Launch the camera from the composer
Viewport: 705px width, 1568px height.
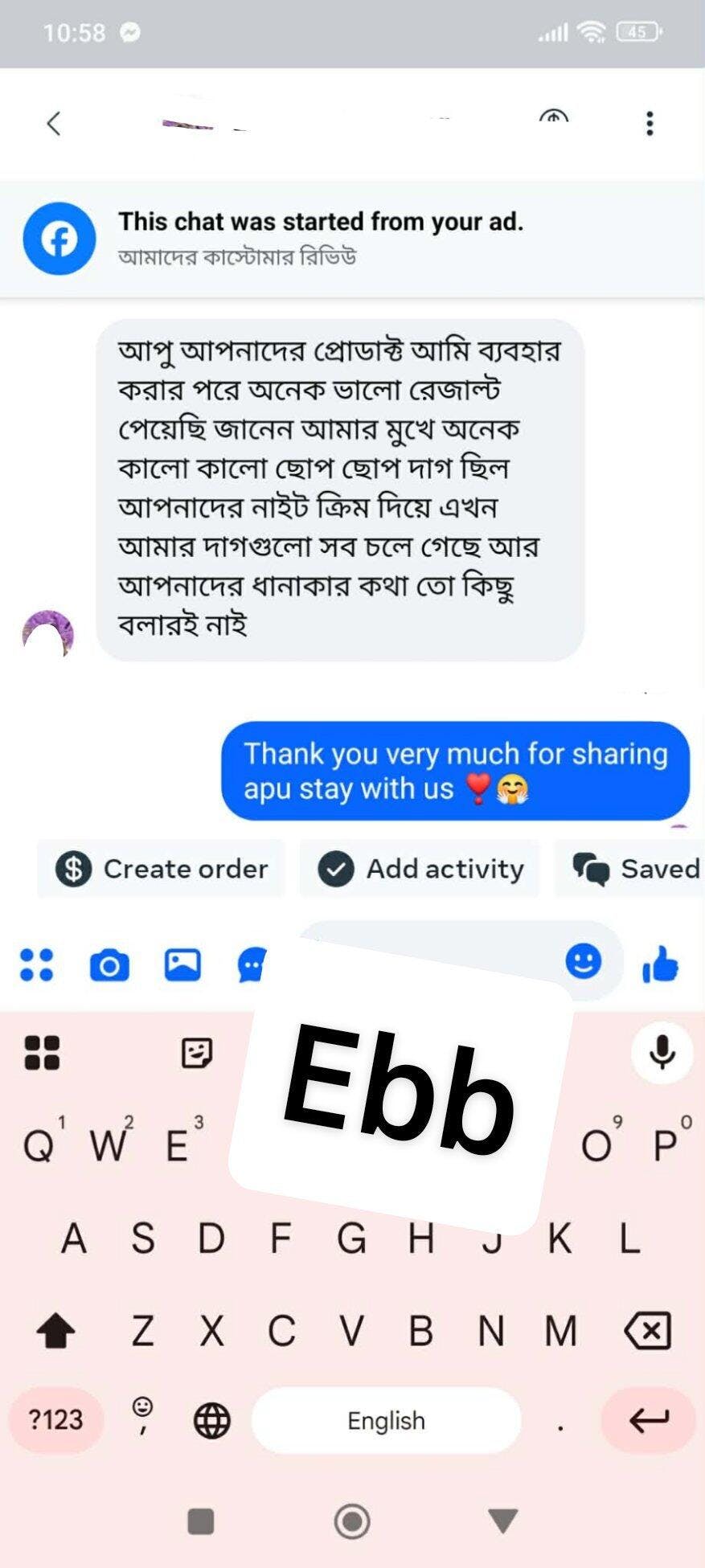tap(109, 965)
